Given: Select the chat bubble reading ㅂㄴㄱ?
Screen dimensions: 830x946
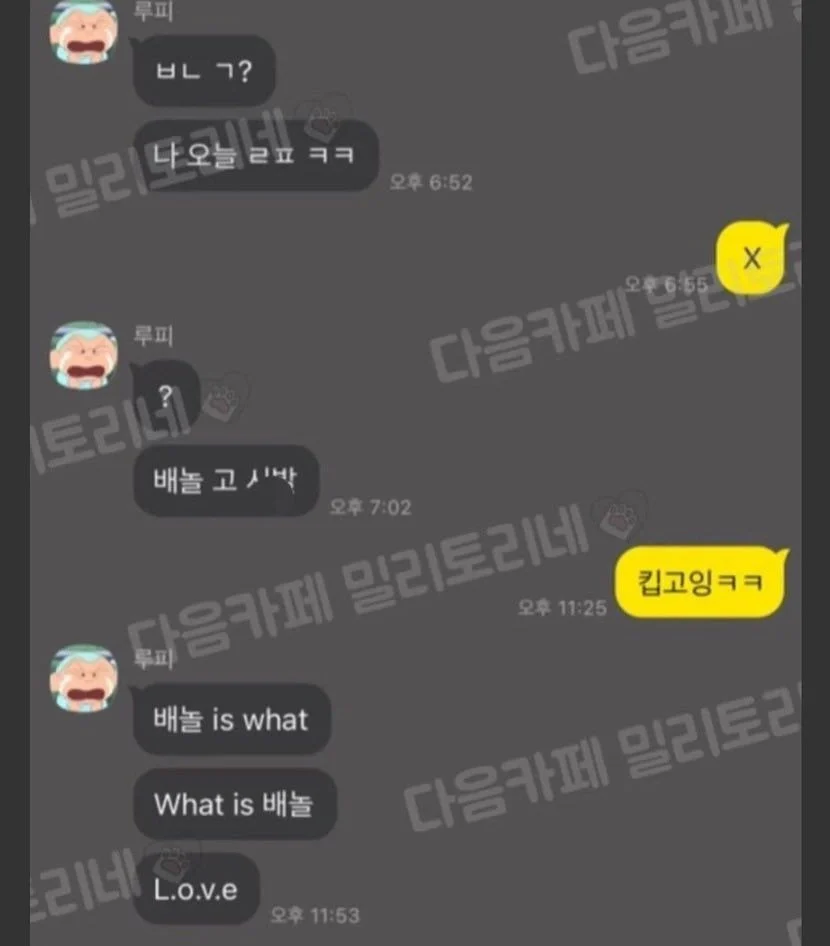Looking at the screenshot, I should point(203,71).
